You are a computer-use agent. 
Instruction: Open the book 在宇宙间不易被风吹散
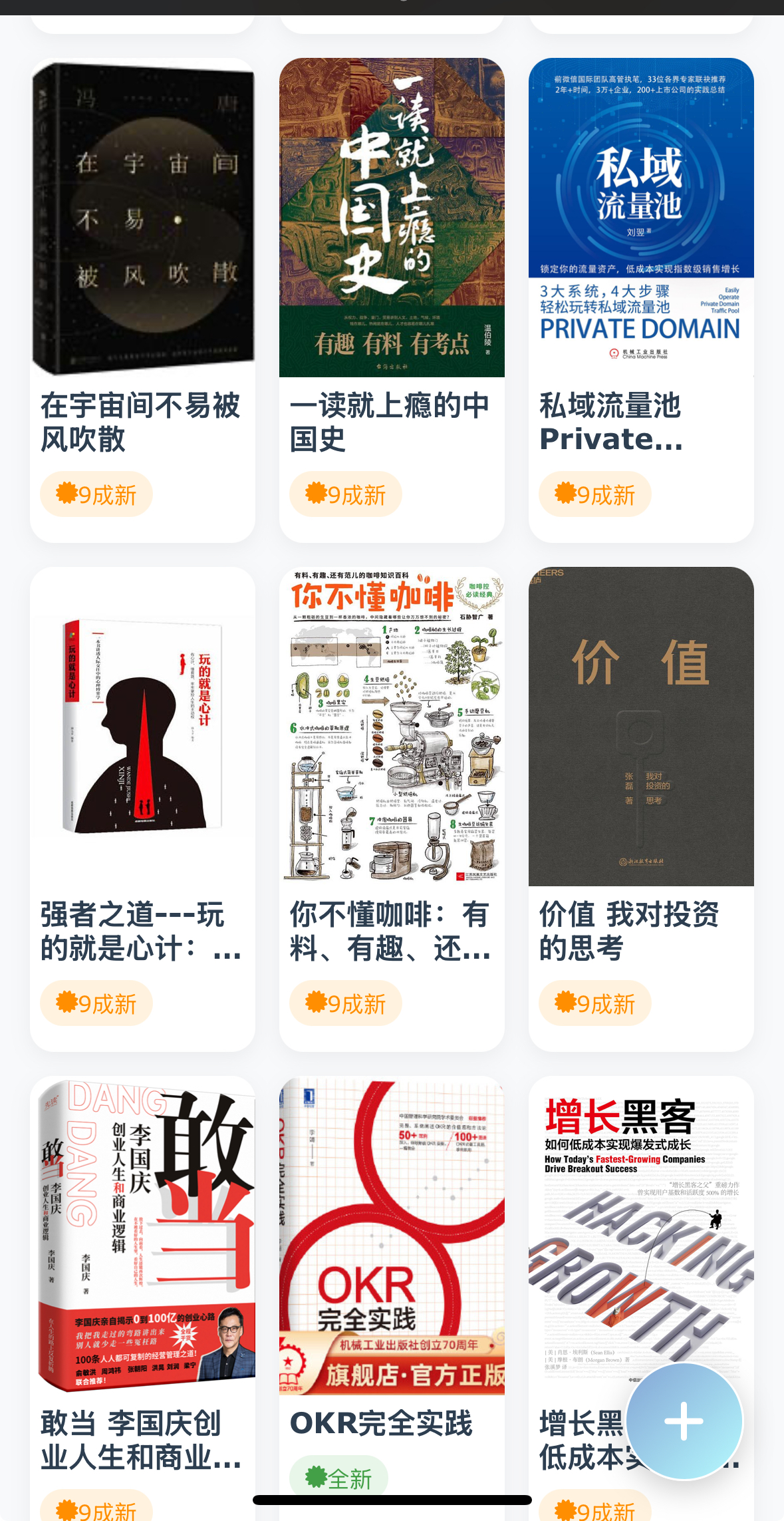[142, 220]
